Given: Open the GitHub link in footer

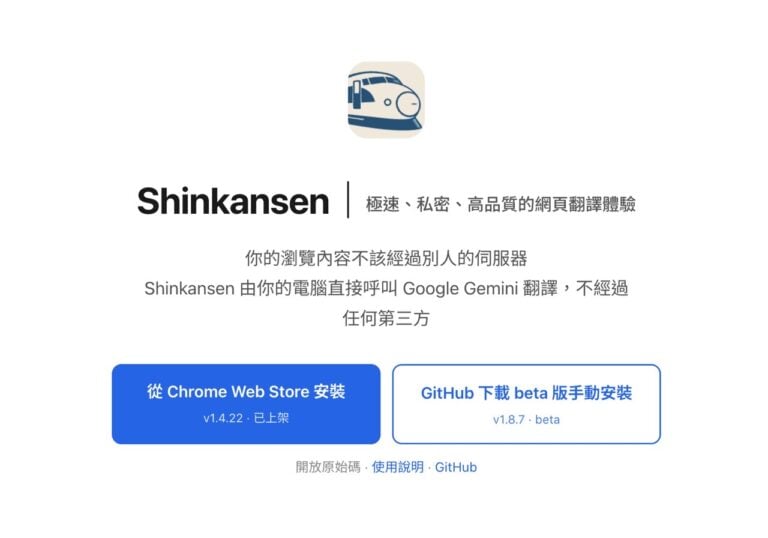Looking at the screenshot, I should click(x=456, y=467).
